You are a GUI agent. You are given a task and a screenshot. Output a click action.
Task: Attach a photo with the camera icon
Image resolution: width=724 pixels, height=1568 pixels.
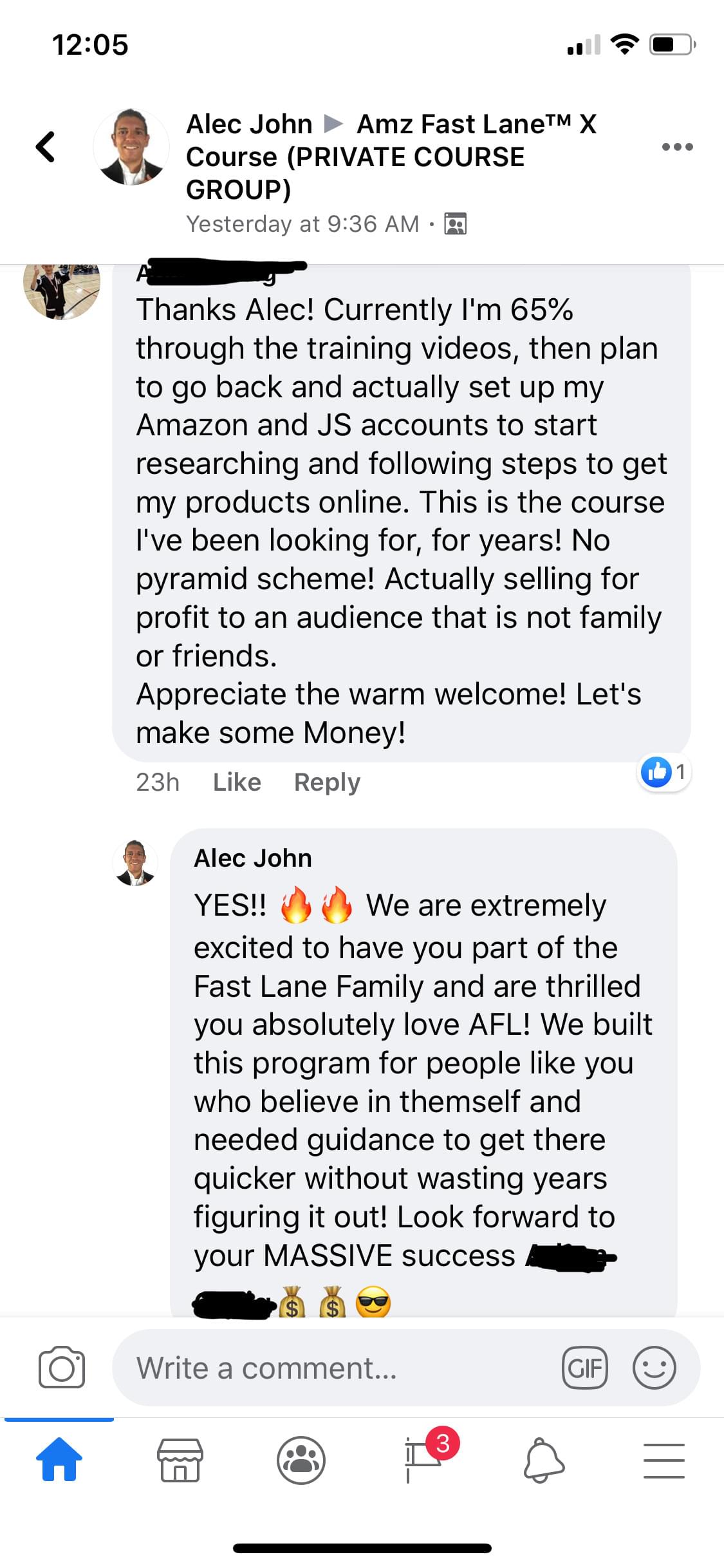click(62, 1366)
